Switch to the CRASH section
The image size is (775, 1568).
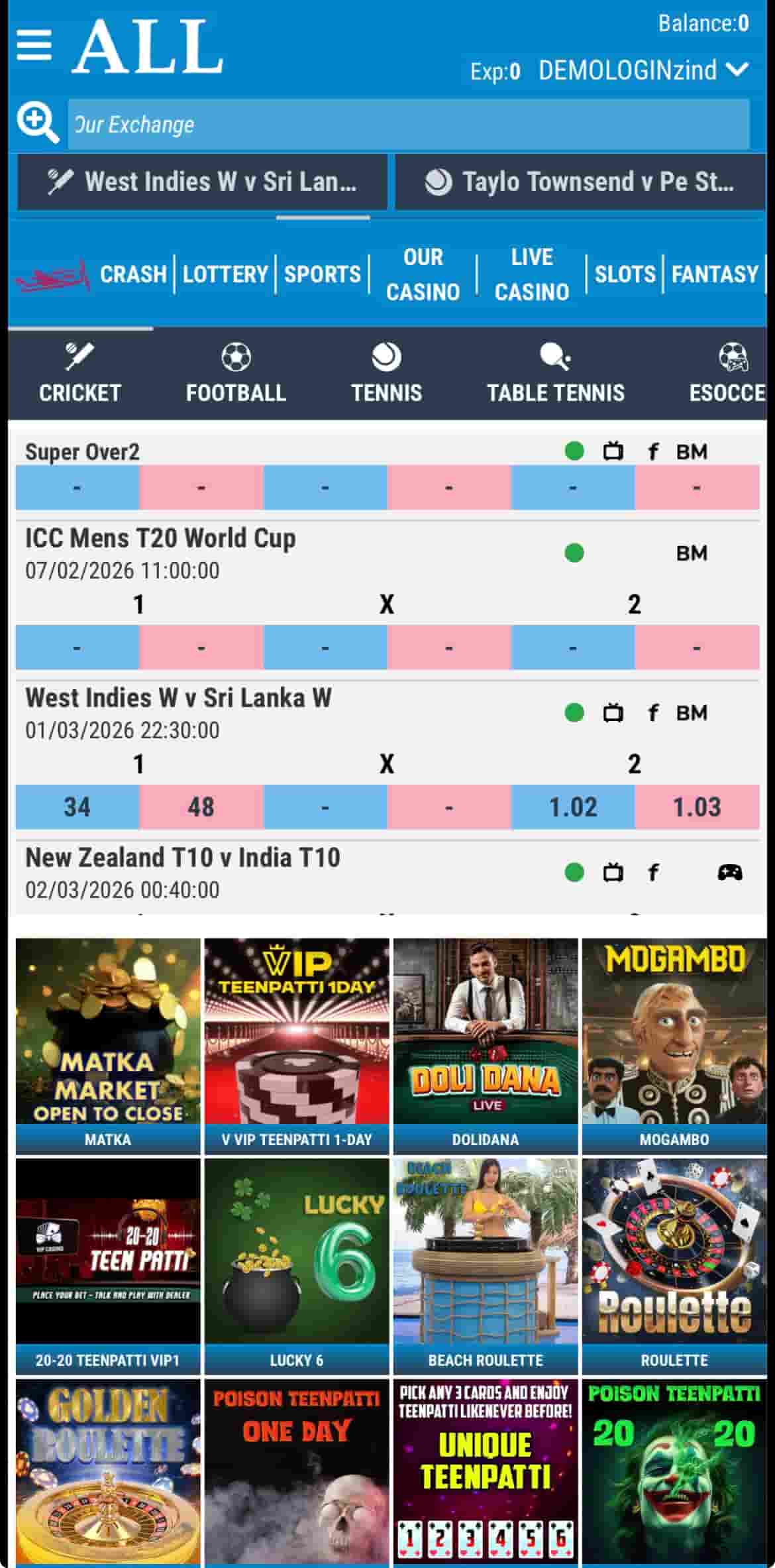132,274
